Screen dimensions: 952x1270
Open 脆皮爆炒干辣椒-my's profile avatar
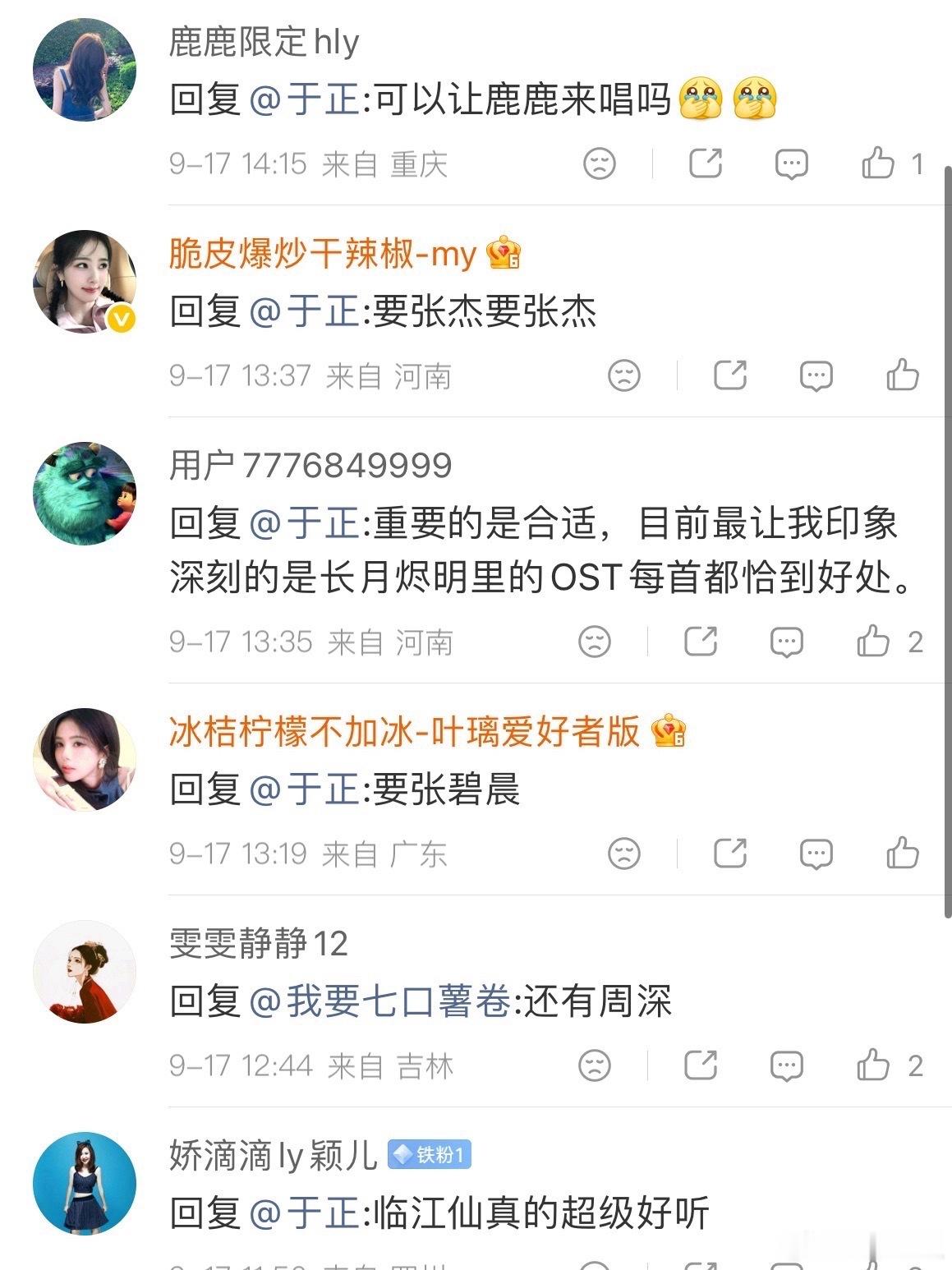[85, 282]
